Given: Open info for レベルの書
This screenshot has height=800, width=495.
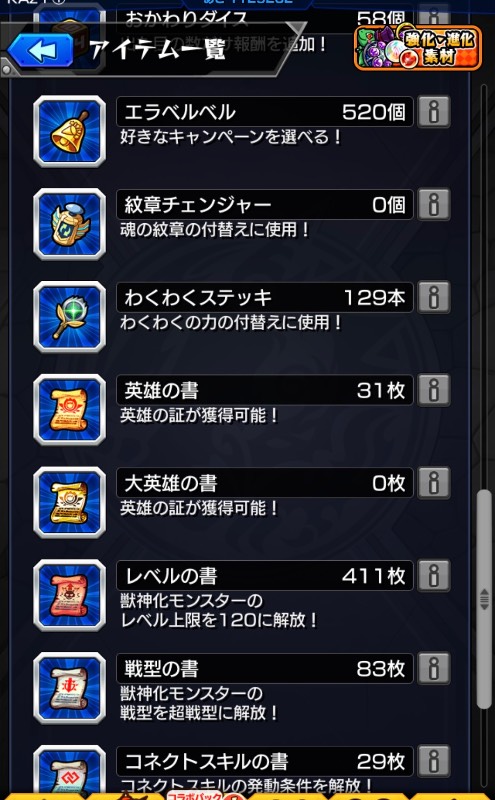Looking at the screenshot, I should tap(434, 576).
